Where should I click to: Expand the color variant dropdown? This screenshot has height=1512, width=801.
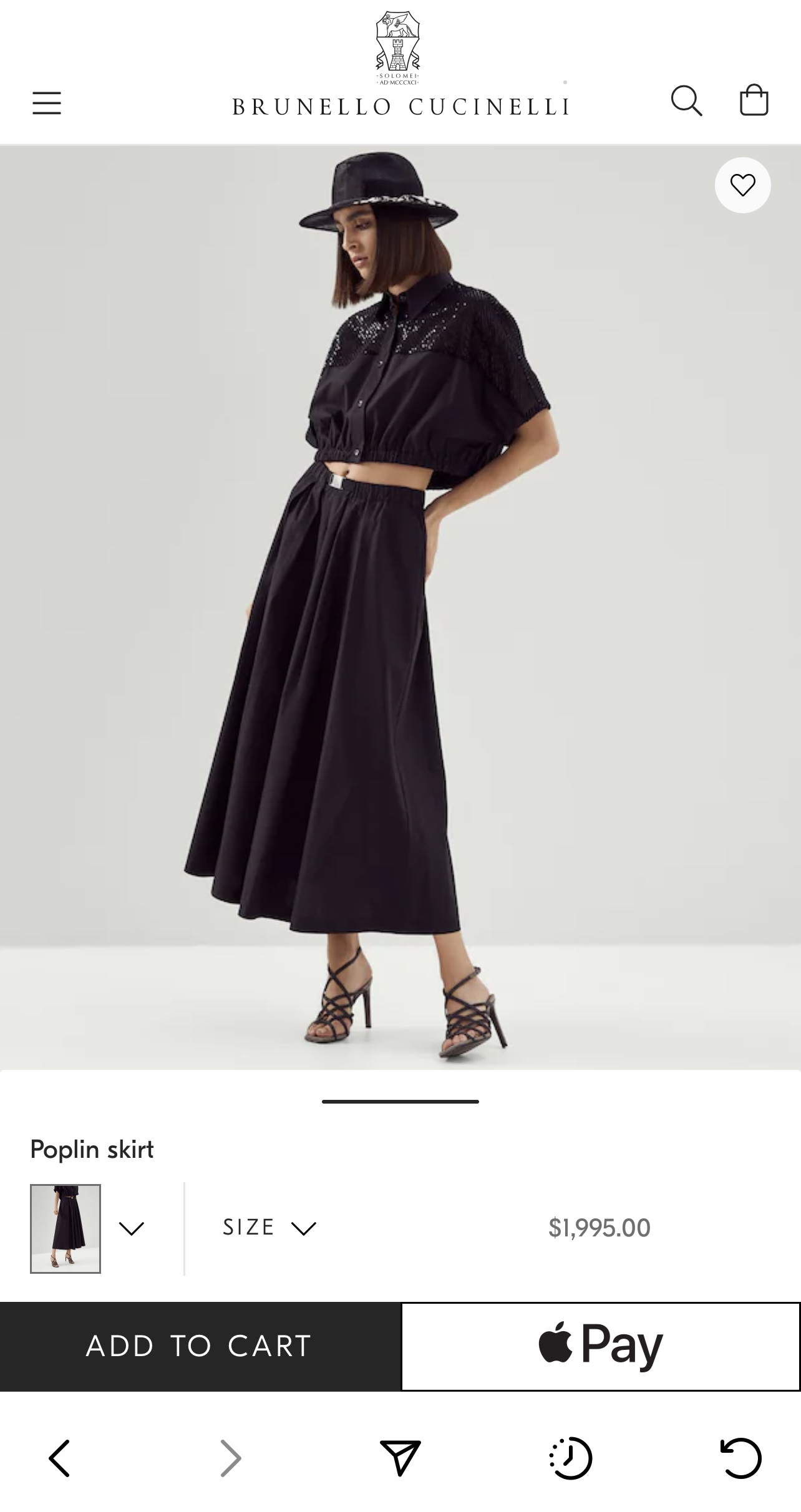click(x=132, y=1228)
